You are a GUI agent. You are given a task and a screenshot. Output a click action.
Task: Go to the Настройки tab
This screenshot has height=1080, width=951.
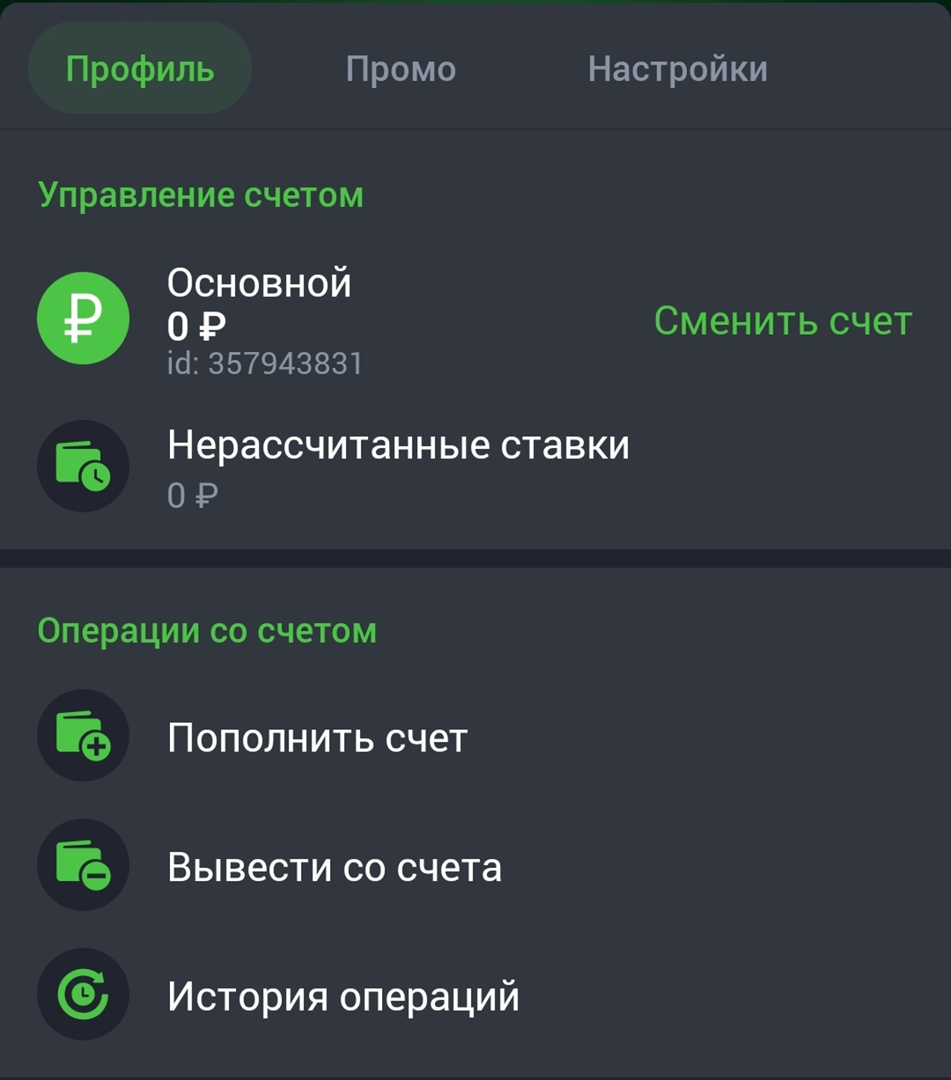click(x=677, y=69)
